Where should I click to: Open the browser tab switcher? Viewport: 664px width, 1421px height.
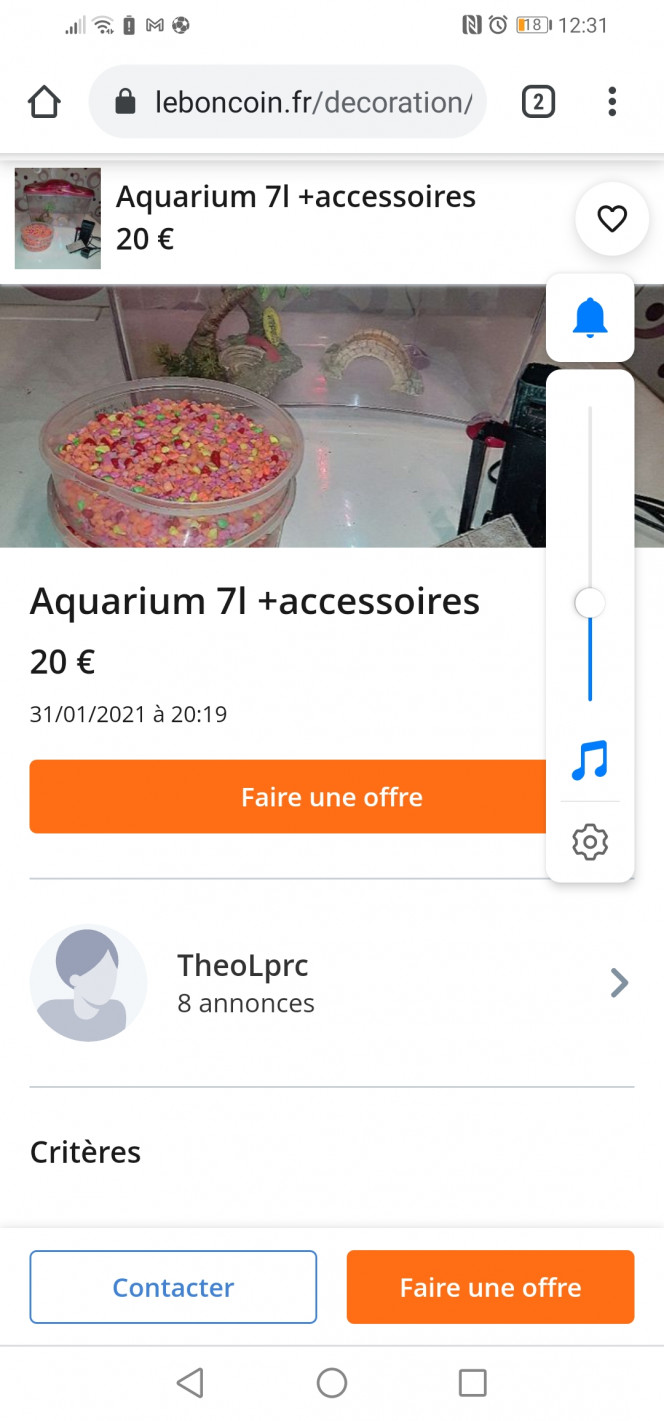538,102
